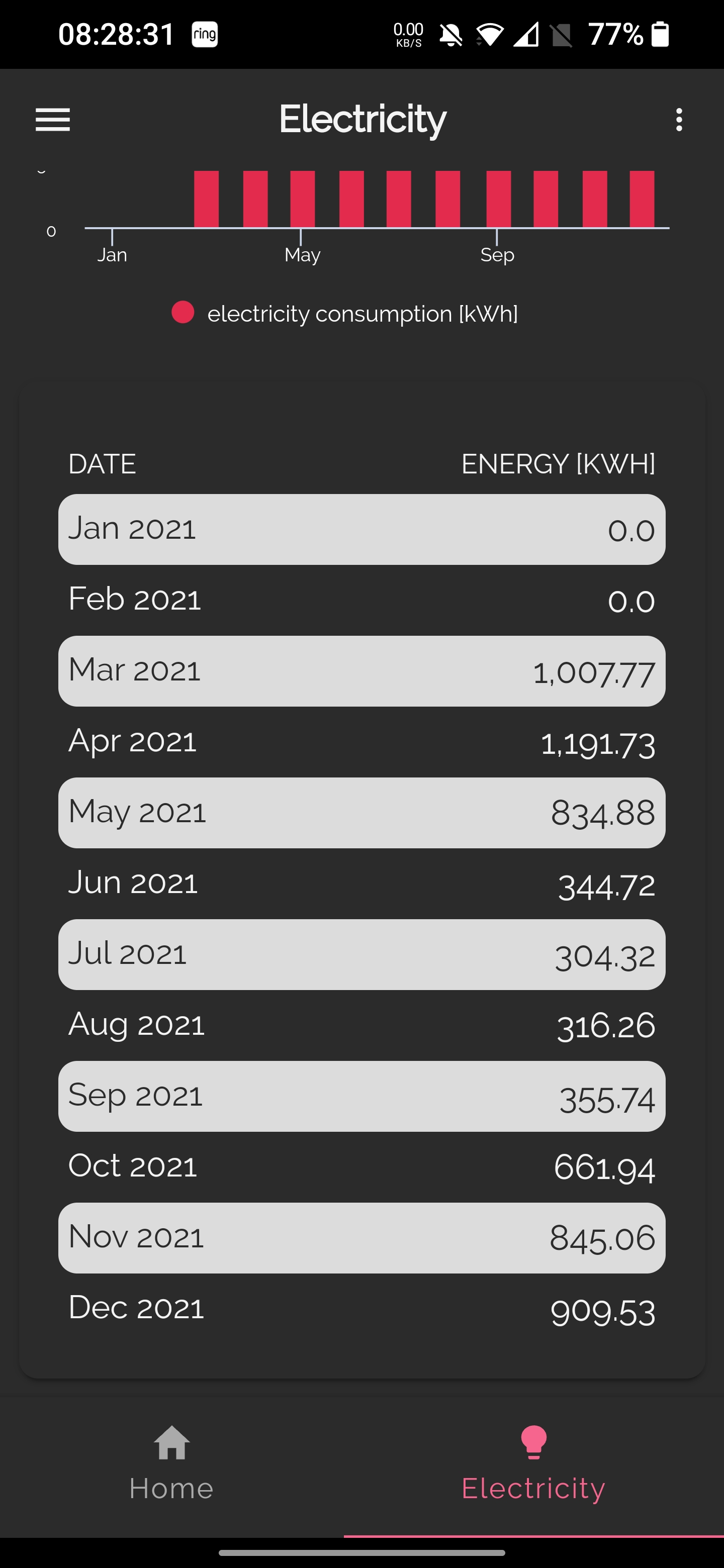Image resolution: width=724 pixels, height=1568 pixels.
Task: Toggle electricity consumption legend entry
Action: (344, 314)
